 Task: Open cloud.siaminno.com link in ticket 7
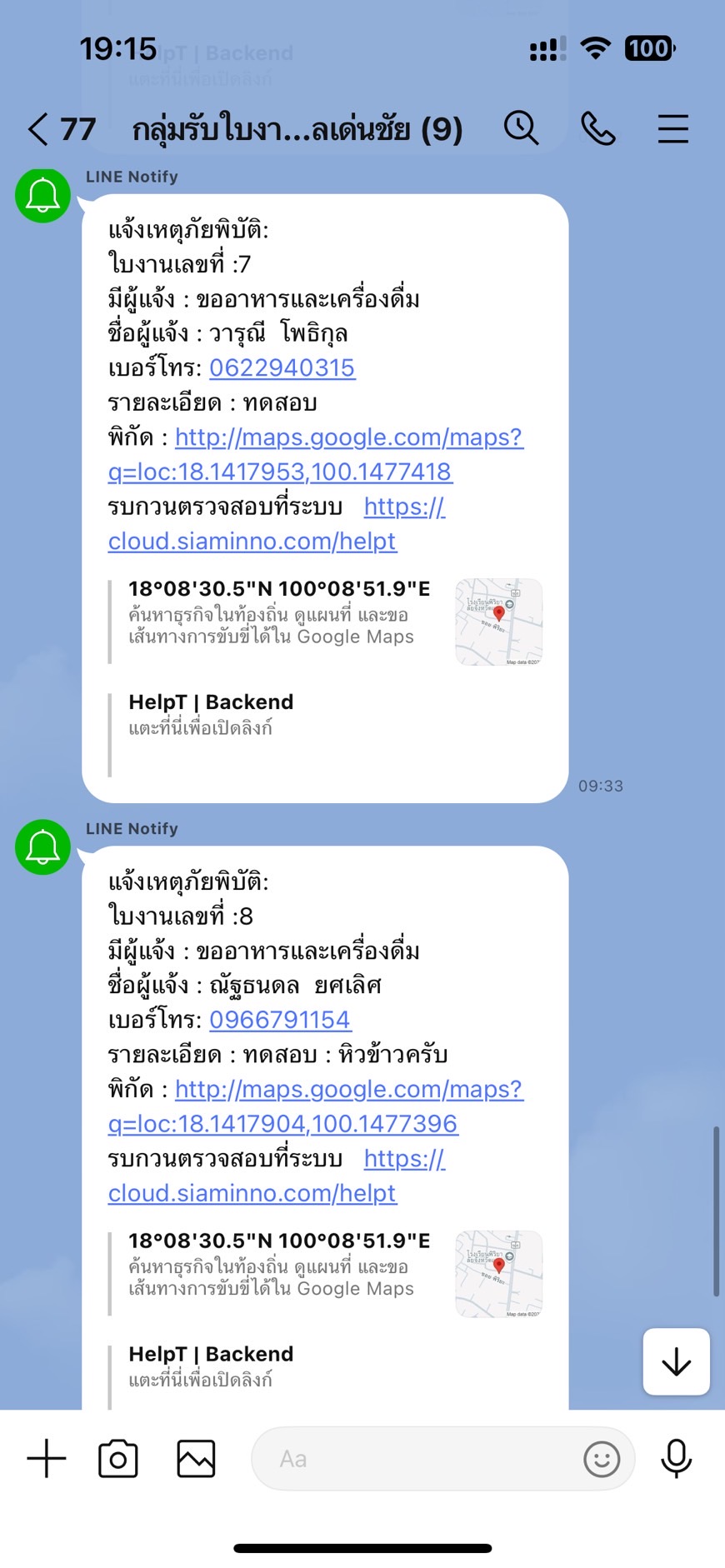point(252,542)
